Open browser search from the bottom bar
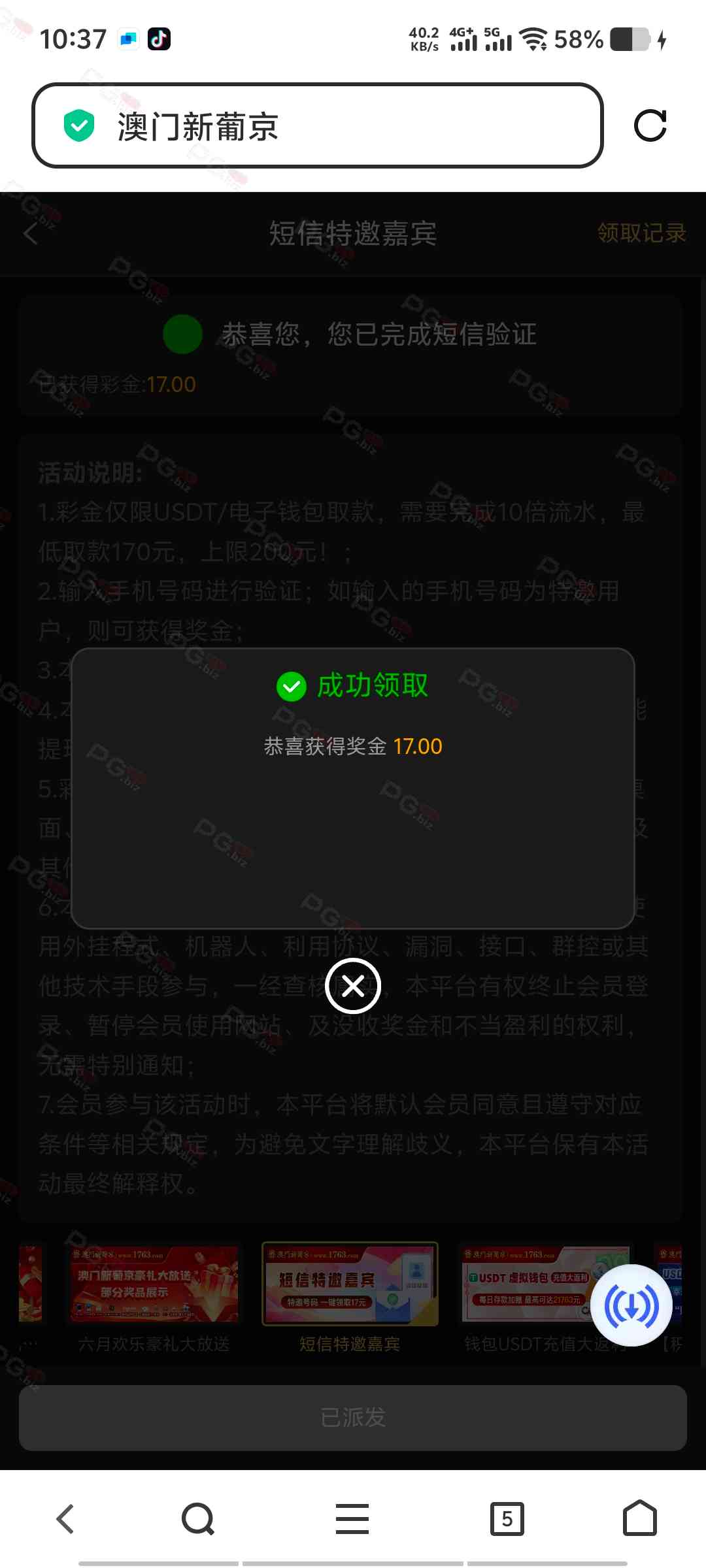Screen dimensions: 706x1568 point(198,1519)
